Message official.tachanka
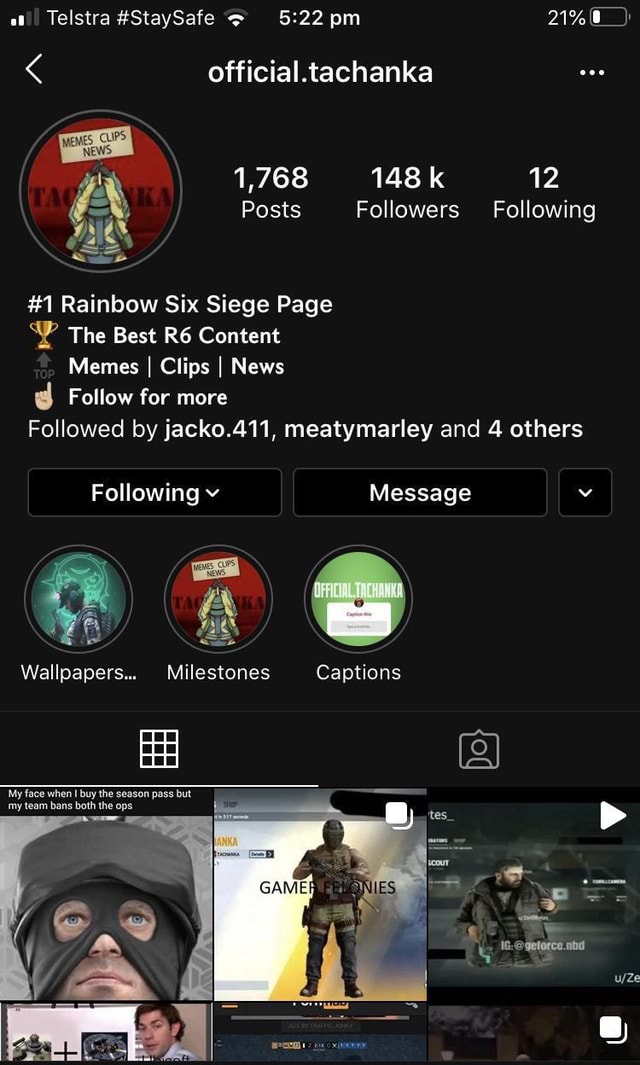Viewport: 640px width, 1065px height. pyautogui.click(x=420, y=492)
